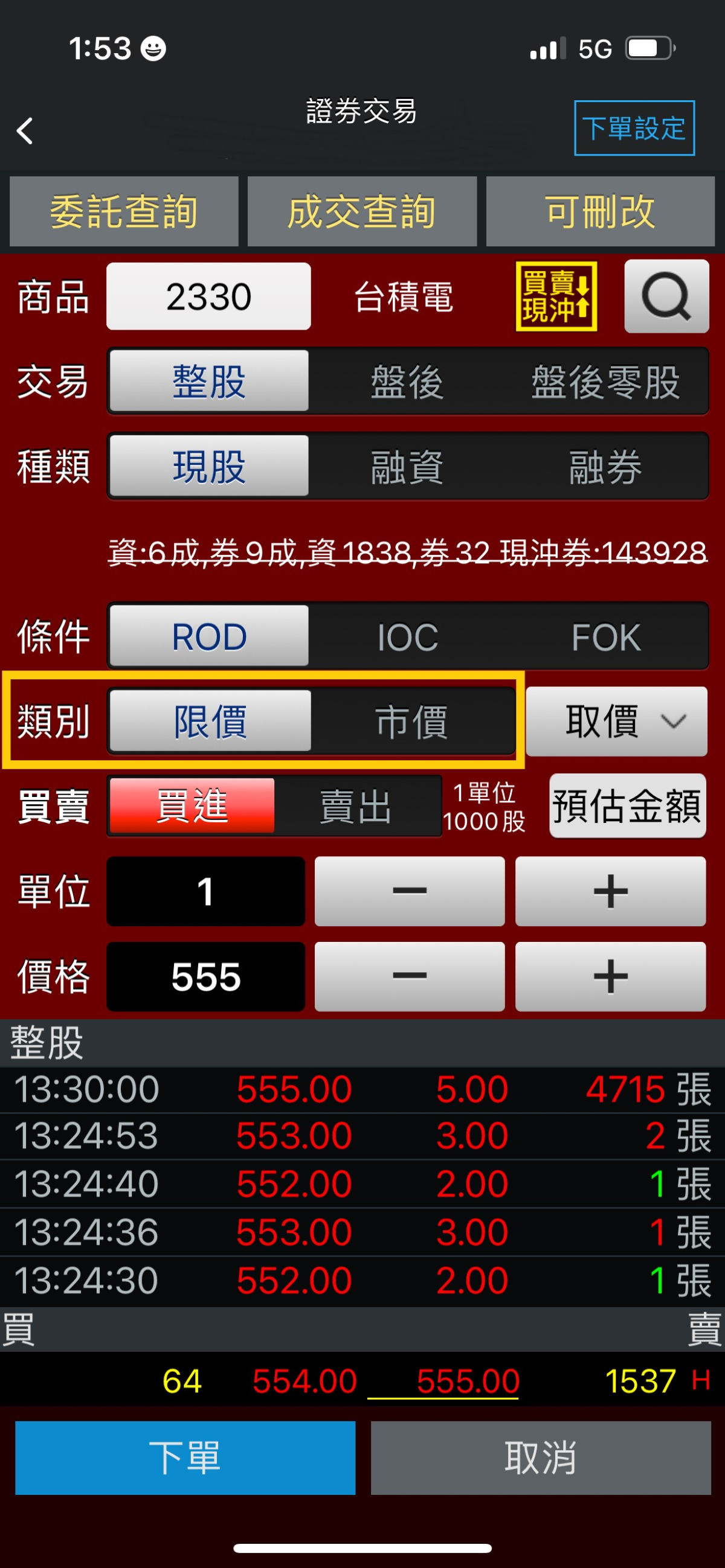Select 賣出 to sell
This screenshot has height=1568, width=725.
tap(356, 807)
